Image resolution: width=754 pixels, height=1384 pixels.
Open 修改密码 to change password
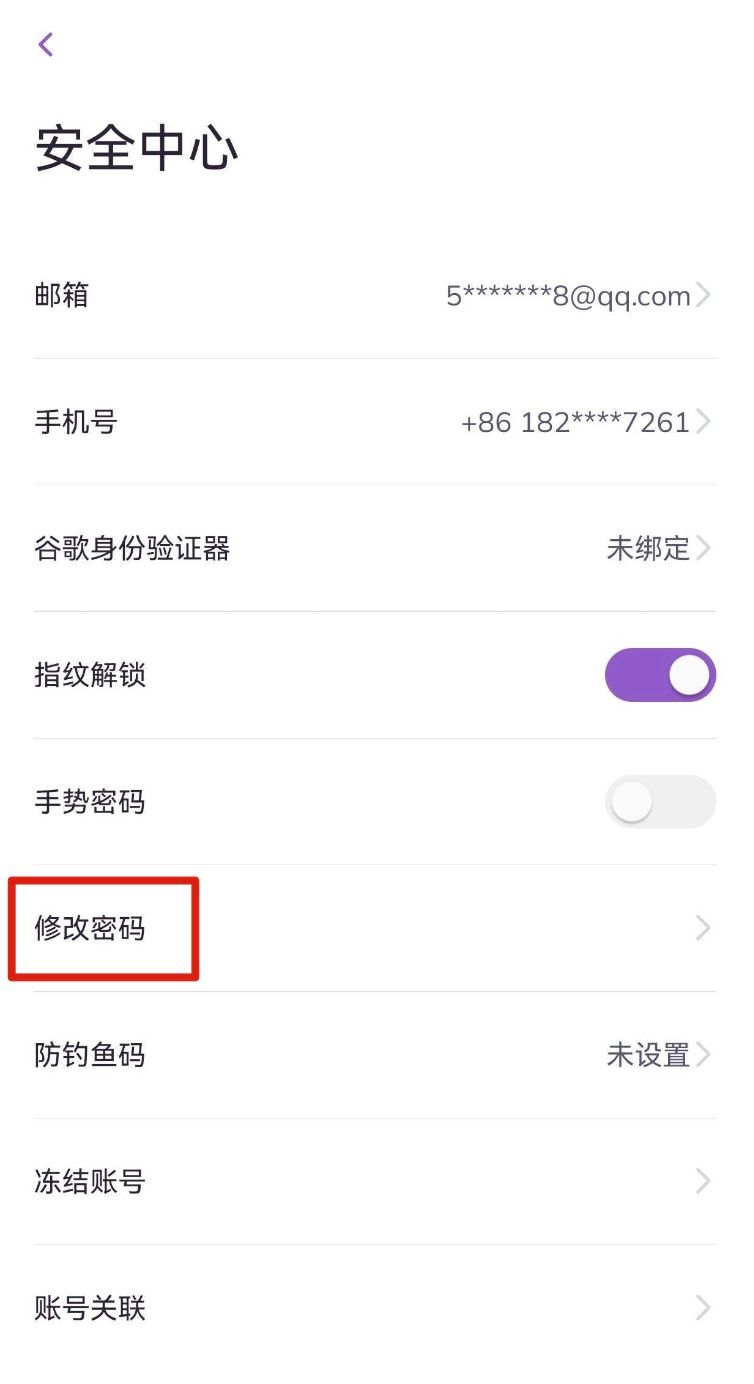point(375,929)
